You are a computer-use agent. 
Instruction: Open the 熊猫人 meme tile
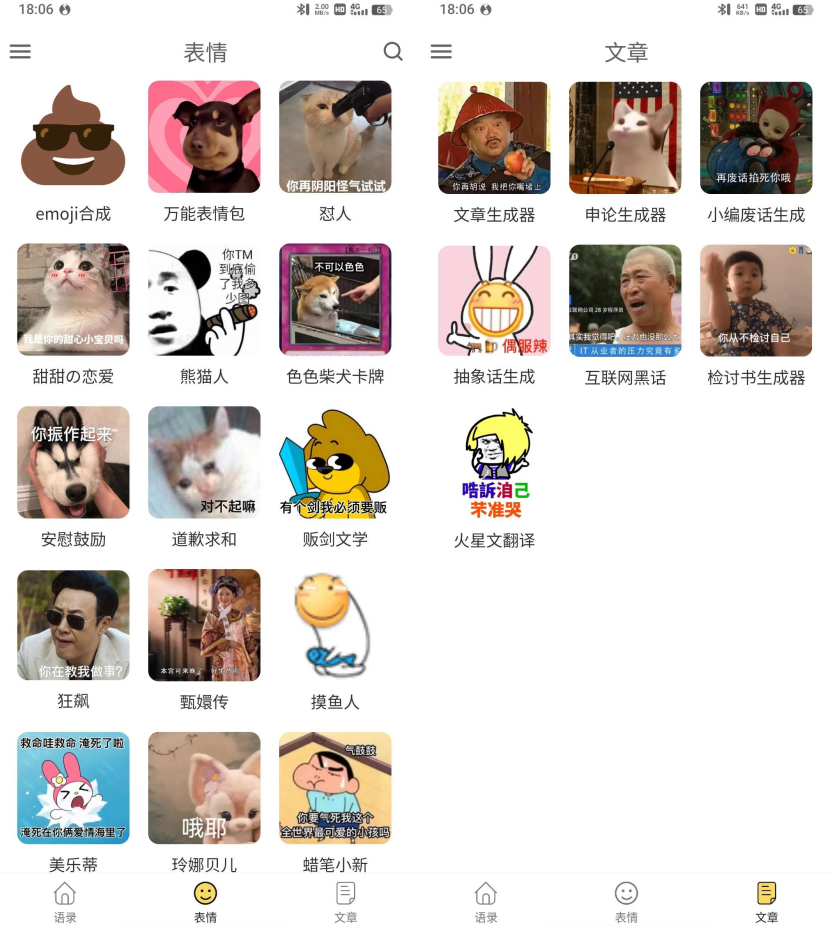coord(204,300)
